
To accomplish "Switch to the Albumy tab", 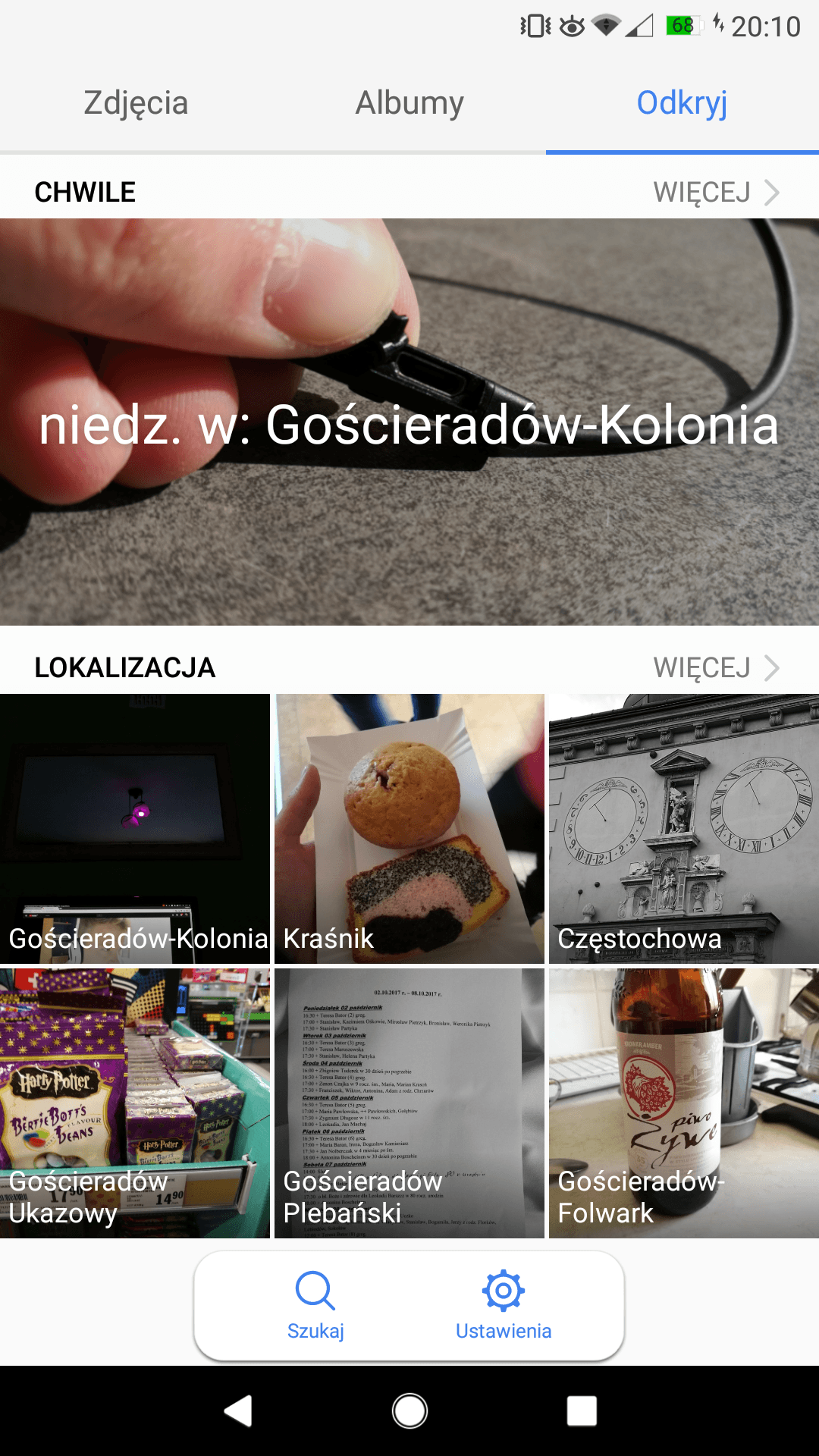I will [409, 103].
